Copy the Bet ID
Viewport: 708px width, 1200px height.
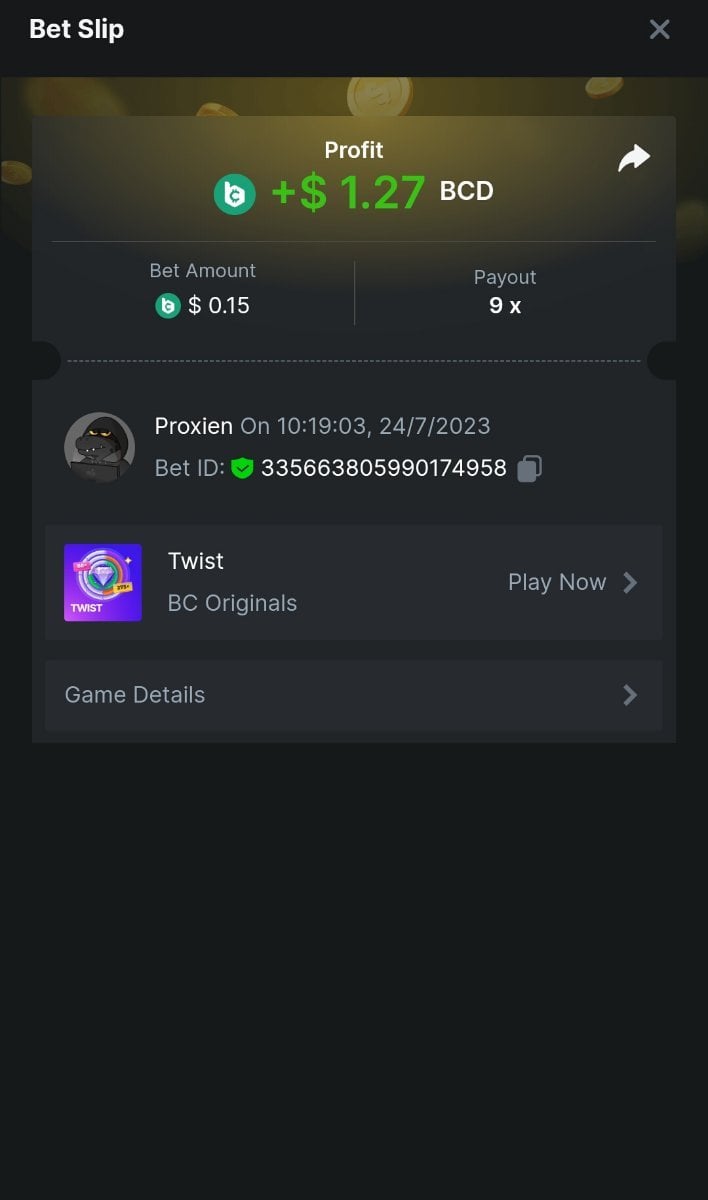coord(530,468)
